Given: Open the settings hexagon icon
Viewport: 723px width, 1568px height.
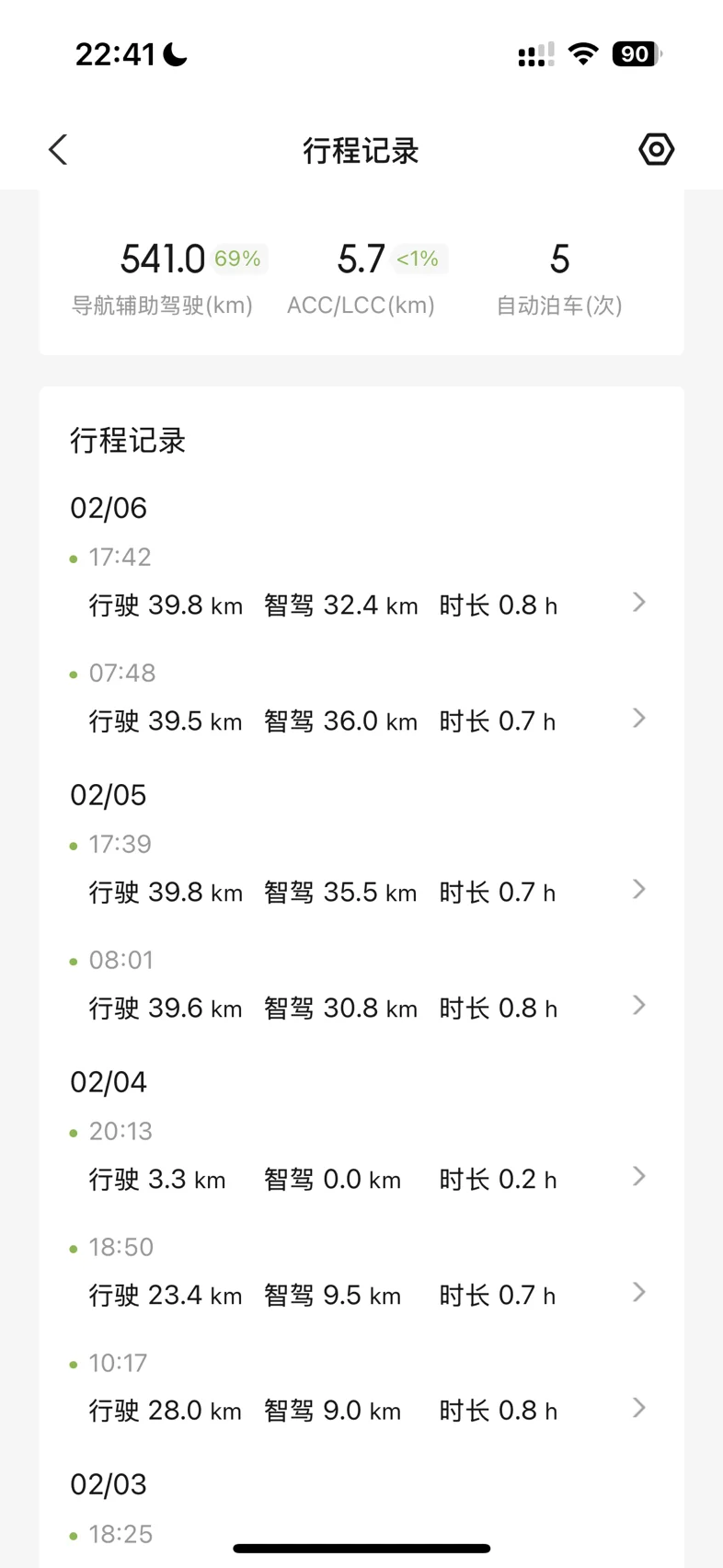Looking at the screenshot, I should coord(656,149).
